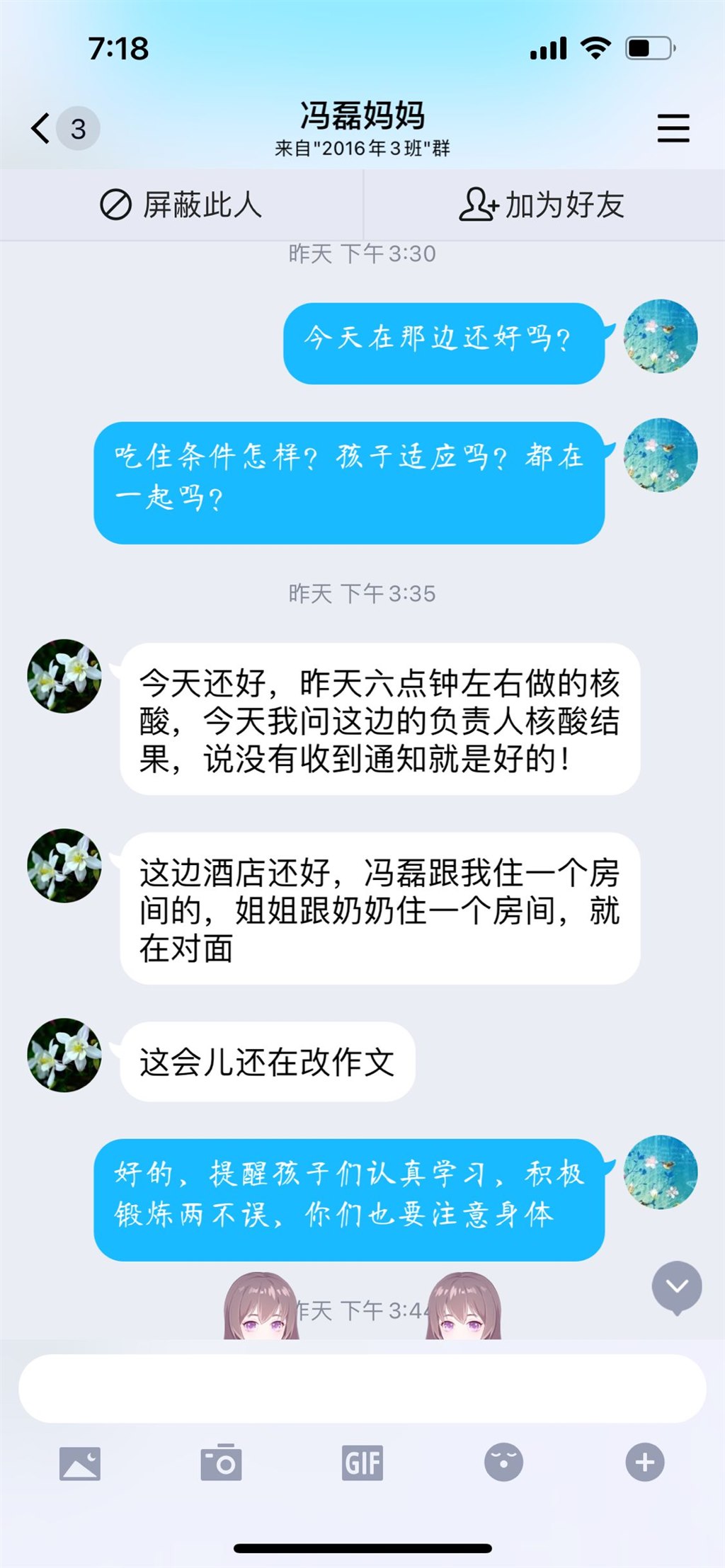Open my own avatar beside 今天在那边还好吗

coord(660,337)
